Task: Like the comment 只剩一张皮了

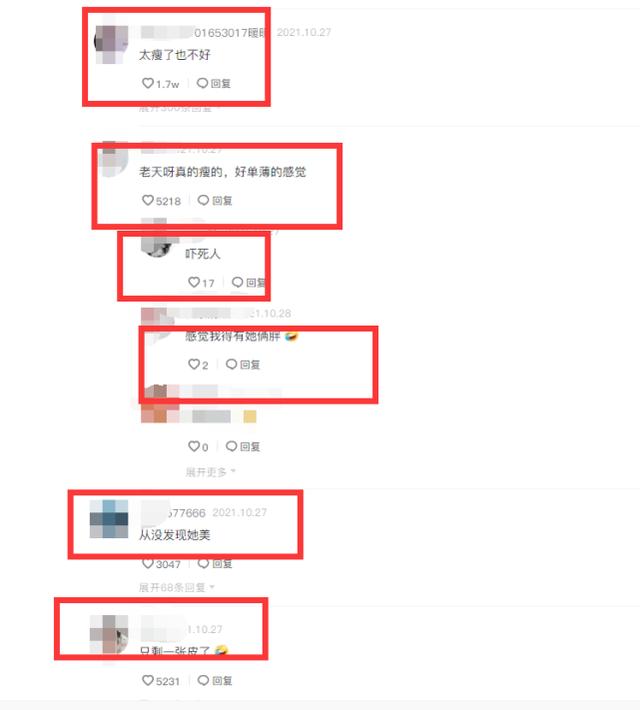Action: tap(149, 681)
